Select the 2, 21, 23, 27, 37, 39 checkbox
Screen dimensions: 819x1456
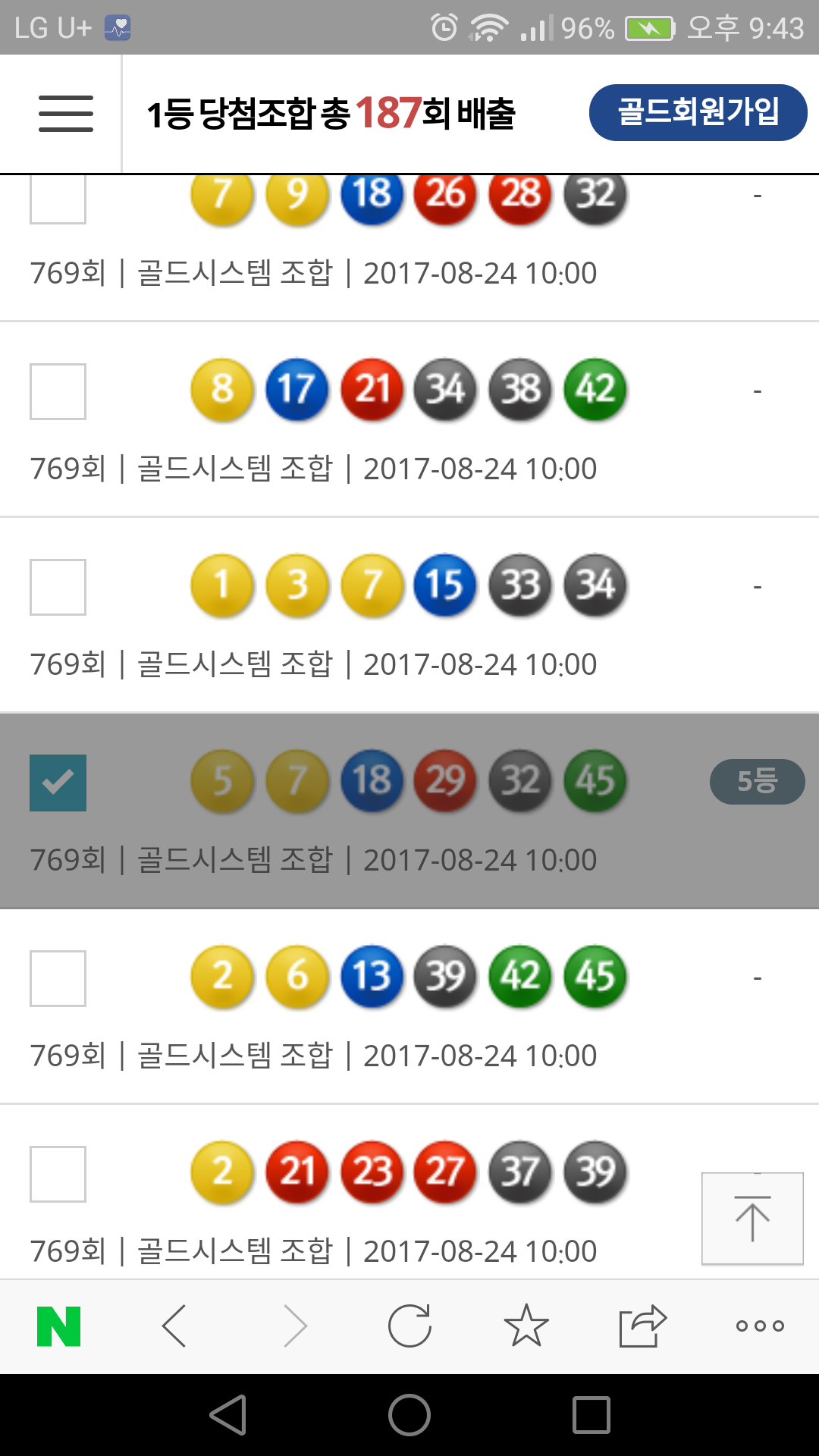(58, 1174)
